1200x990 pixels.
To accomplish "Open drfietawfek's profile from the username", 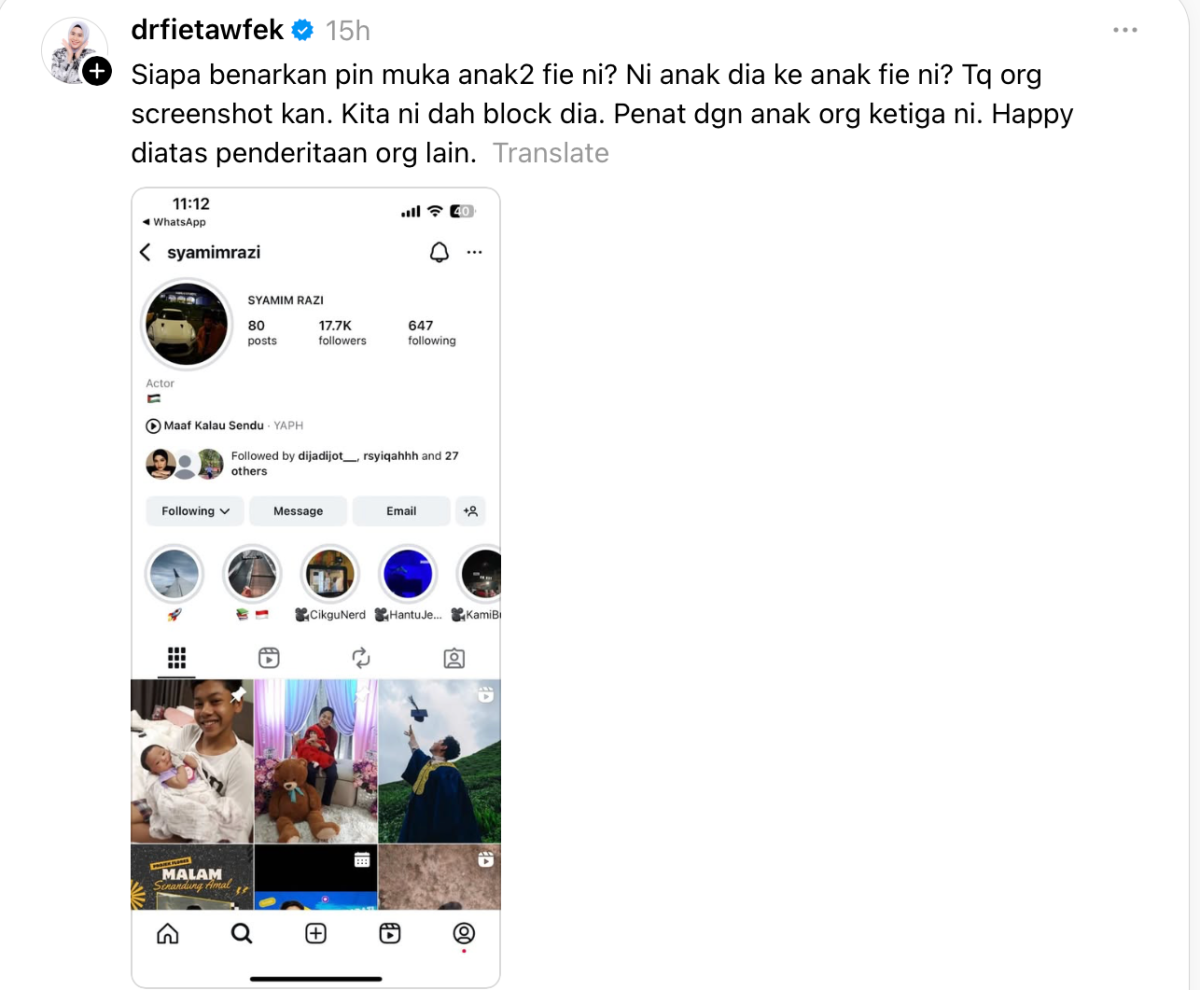I will pyautogui.click(x=207, y=31).
